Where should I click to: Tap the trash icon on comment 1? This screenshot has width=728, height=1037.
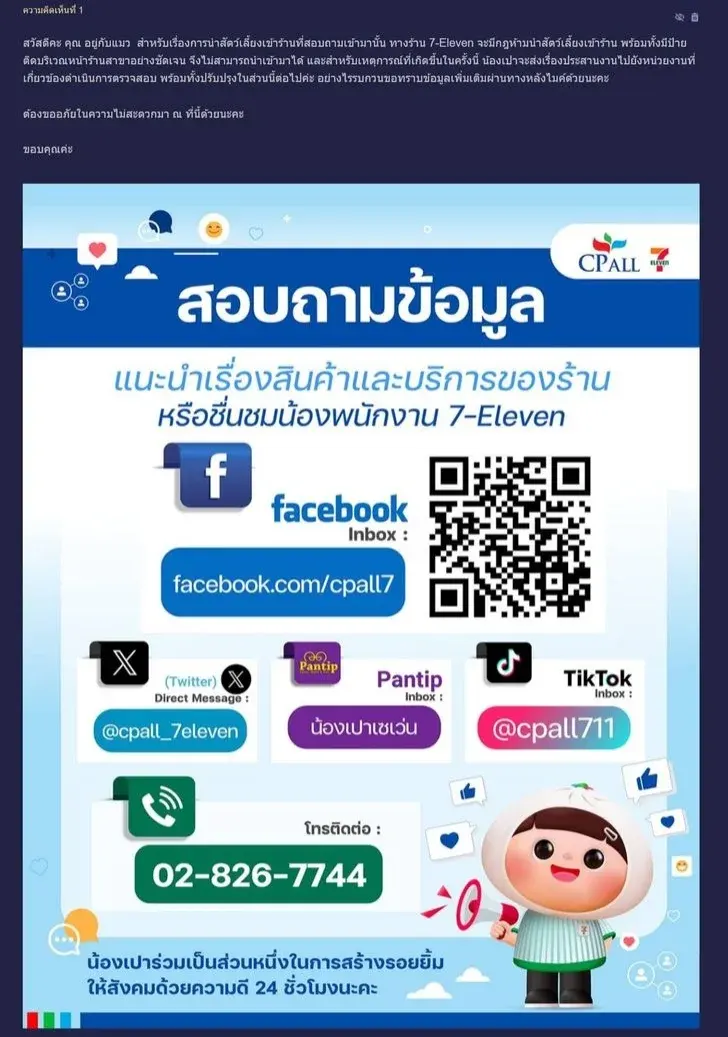pos(695,17)
